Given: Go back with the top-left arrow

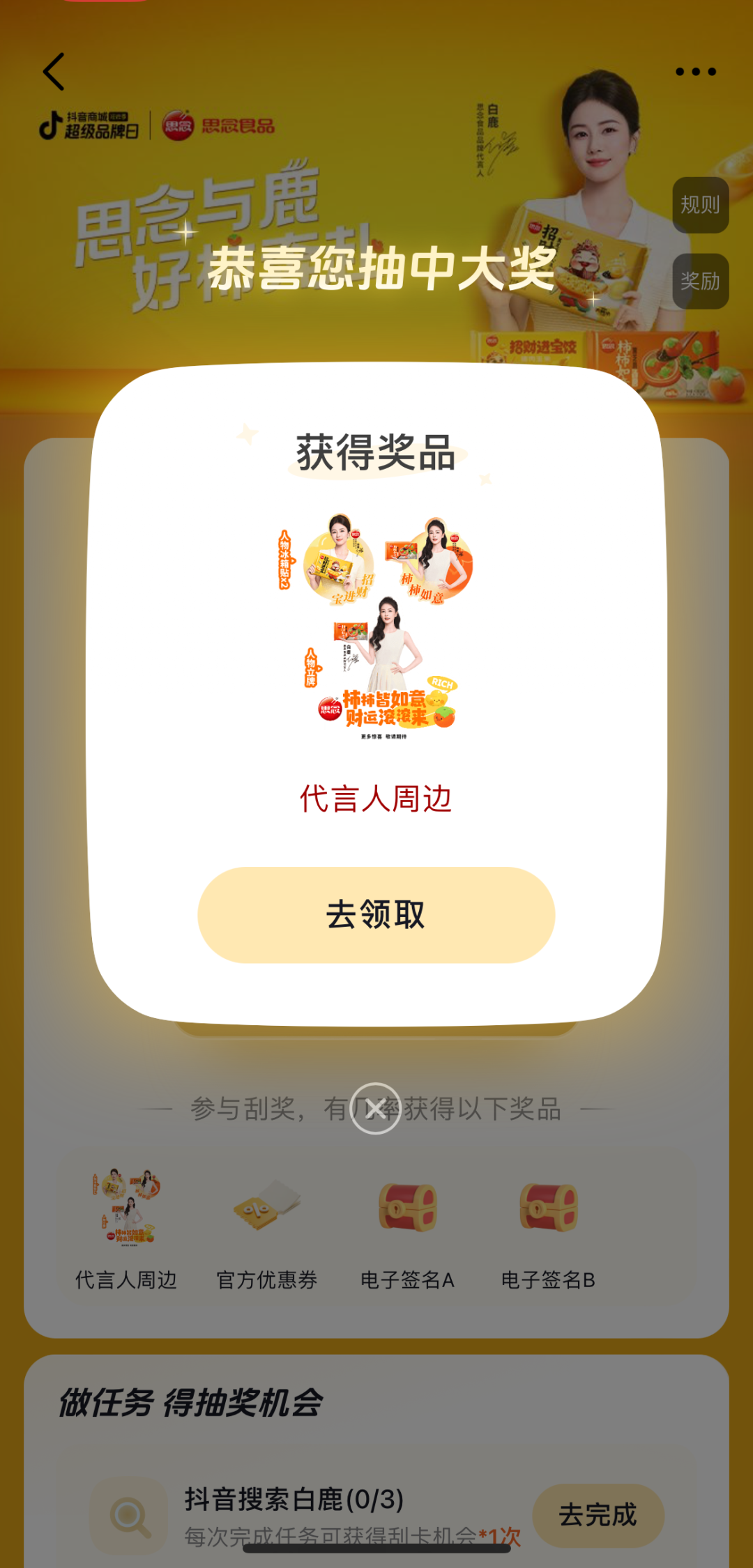Looking at the screenshot, I should point(54,72).
